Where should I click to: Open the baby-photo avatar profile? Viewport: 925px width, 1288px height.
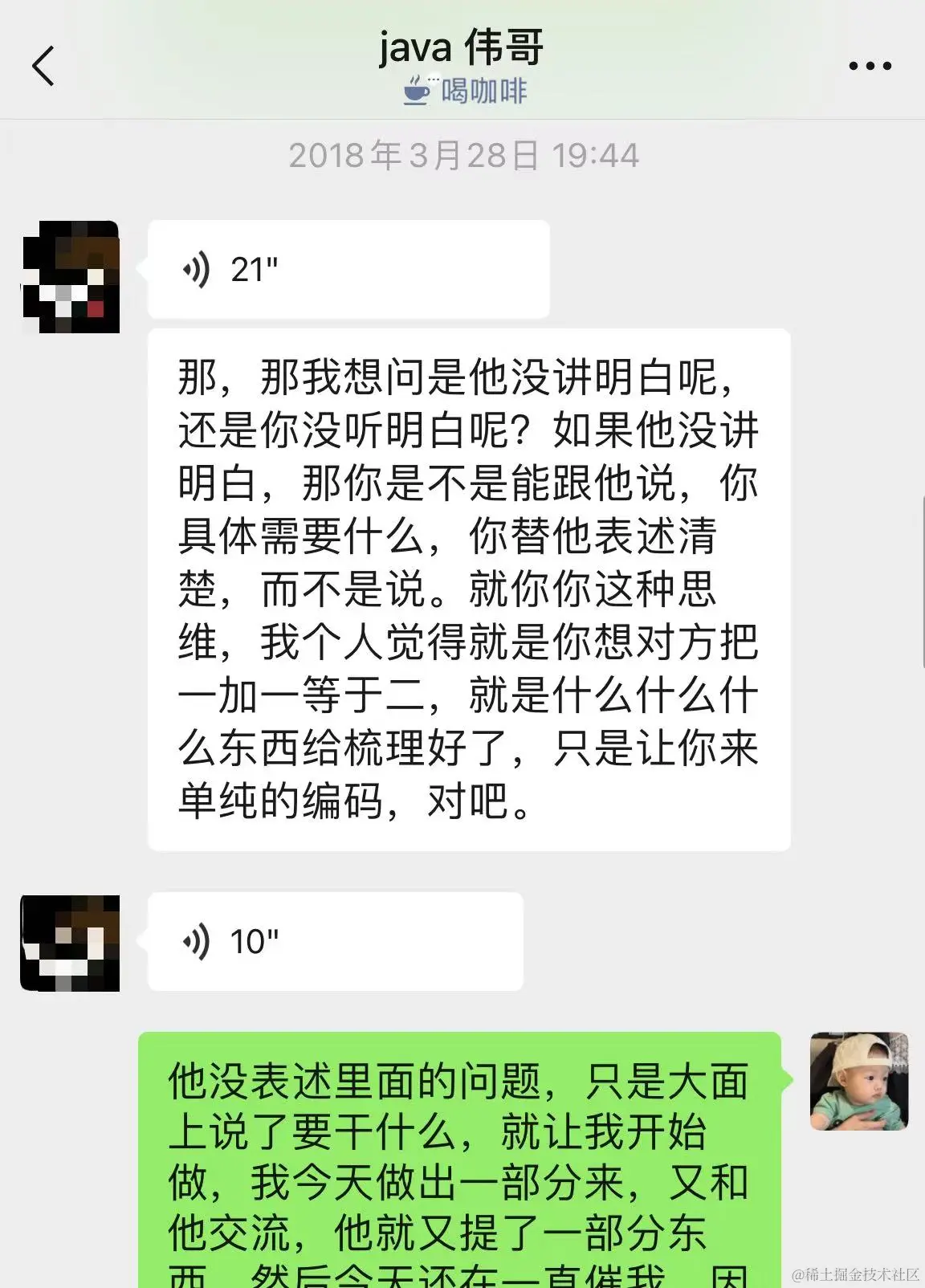[859, 1081]
